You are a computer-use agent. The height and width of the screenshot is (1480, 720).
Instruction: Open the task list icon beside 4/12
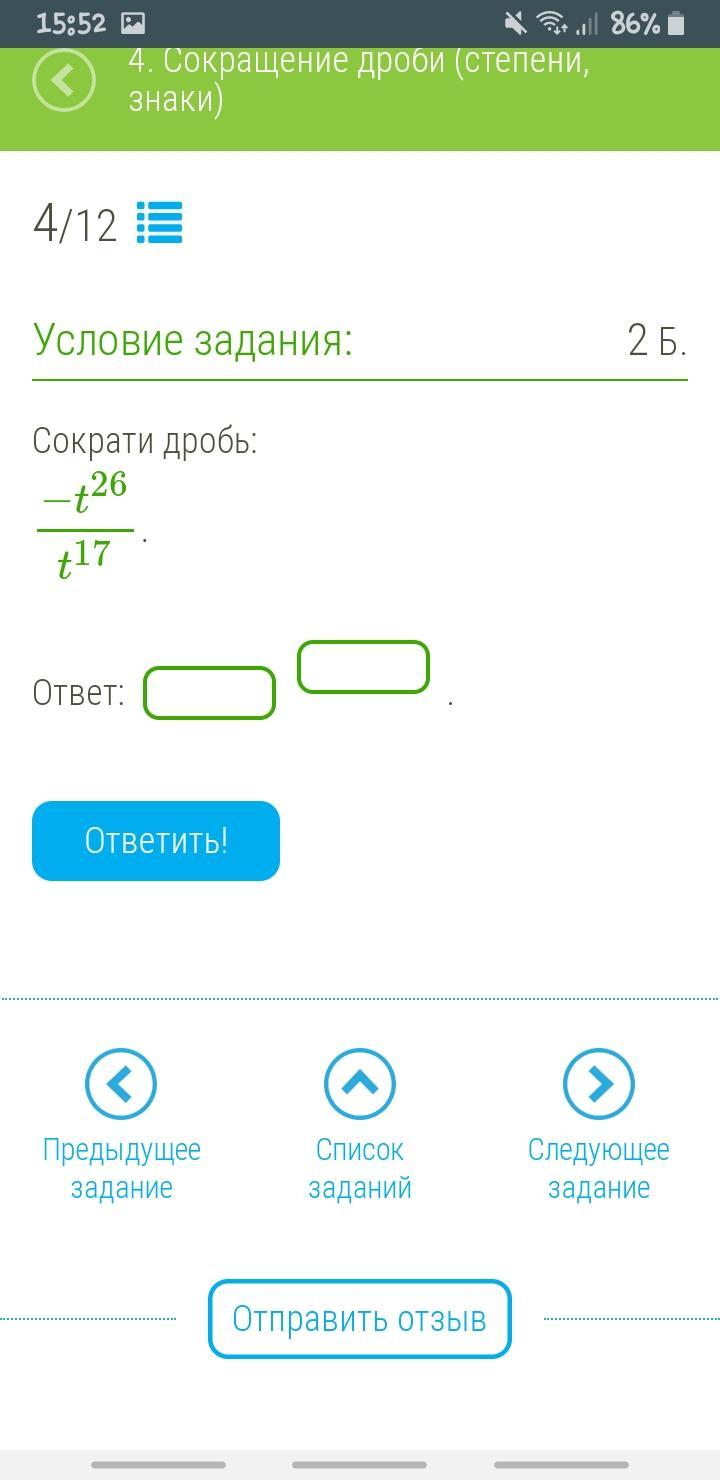(159, 222)
